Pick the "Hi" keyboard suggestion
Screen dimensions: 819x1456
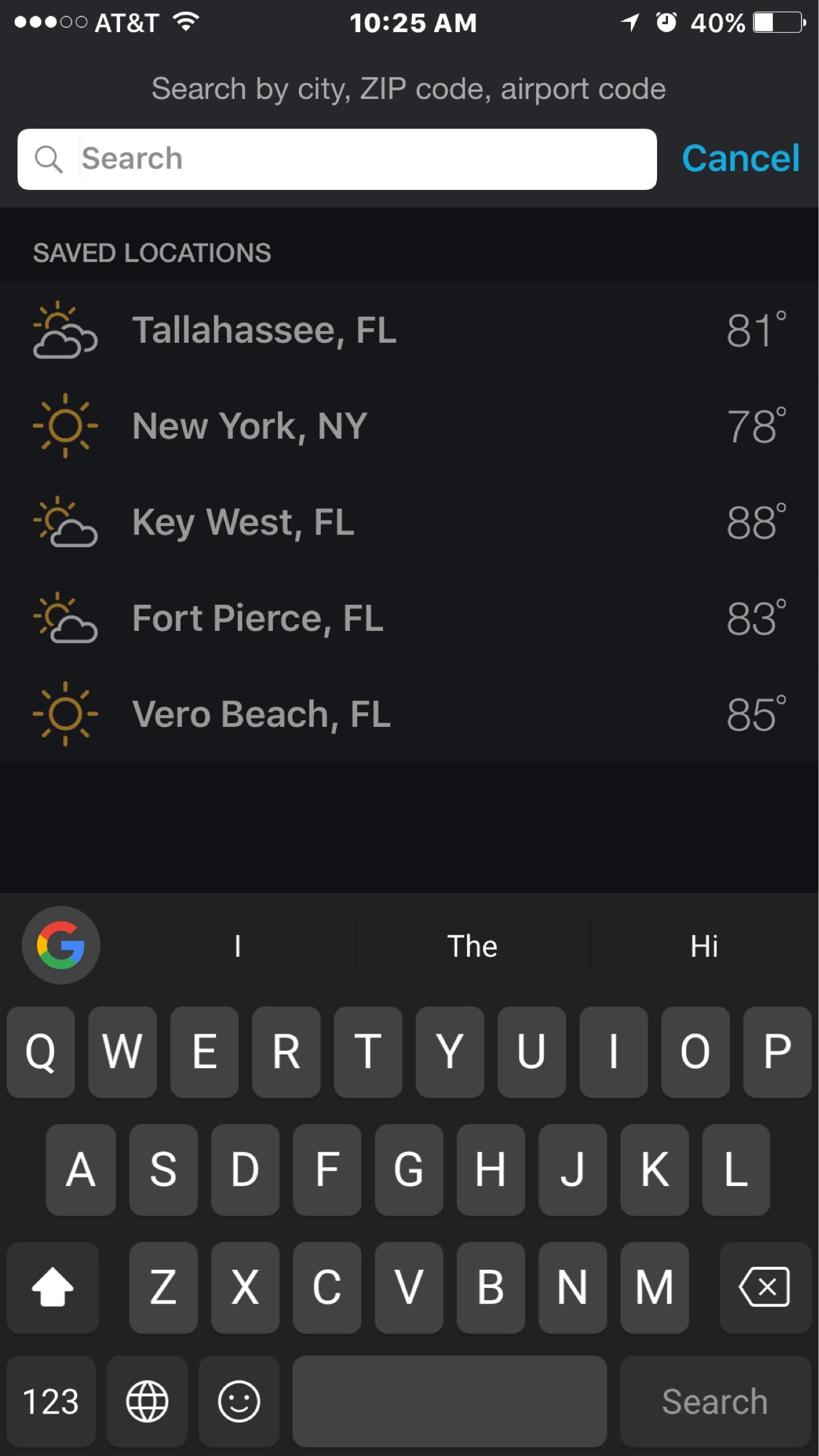(x=704, y=946)
